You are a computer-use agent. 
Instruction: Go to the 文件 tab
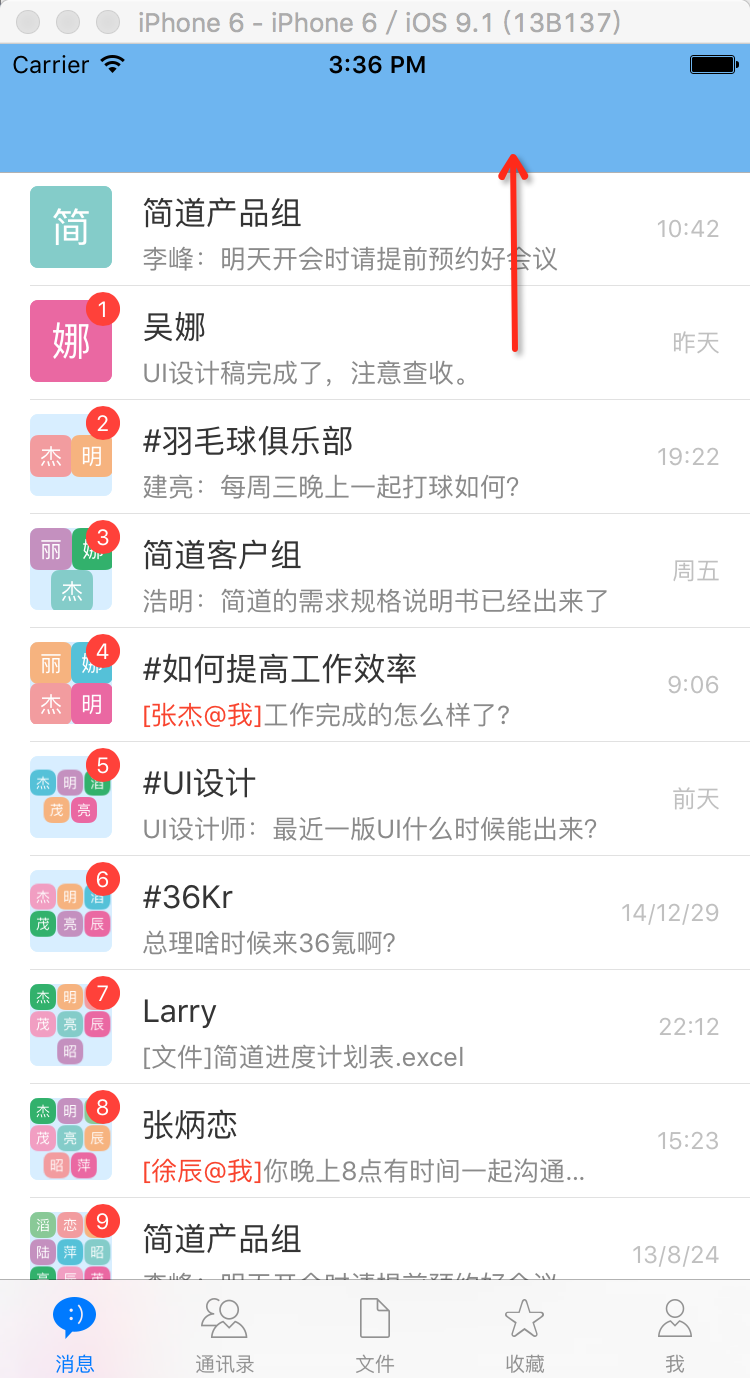point(375,1333)
